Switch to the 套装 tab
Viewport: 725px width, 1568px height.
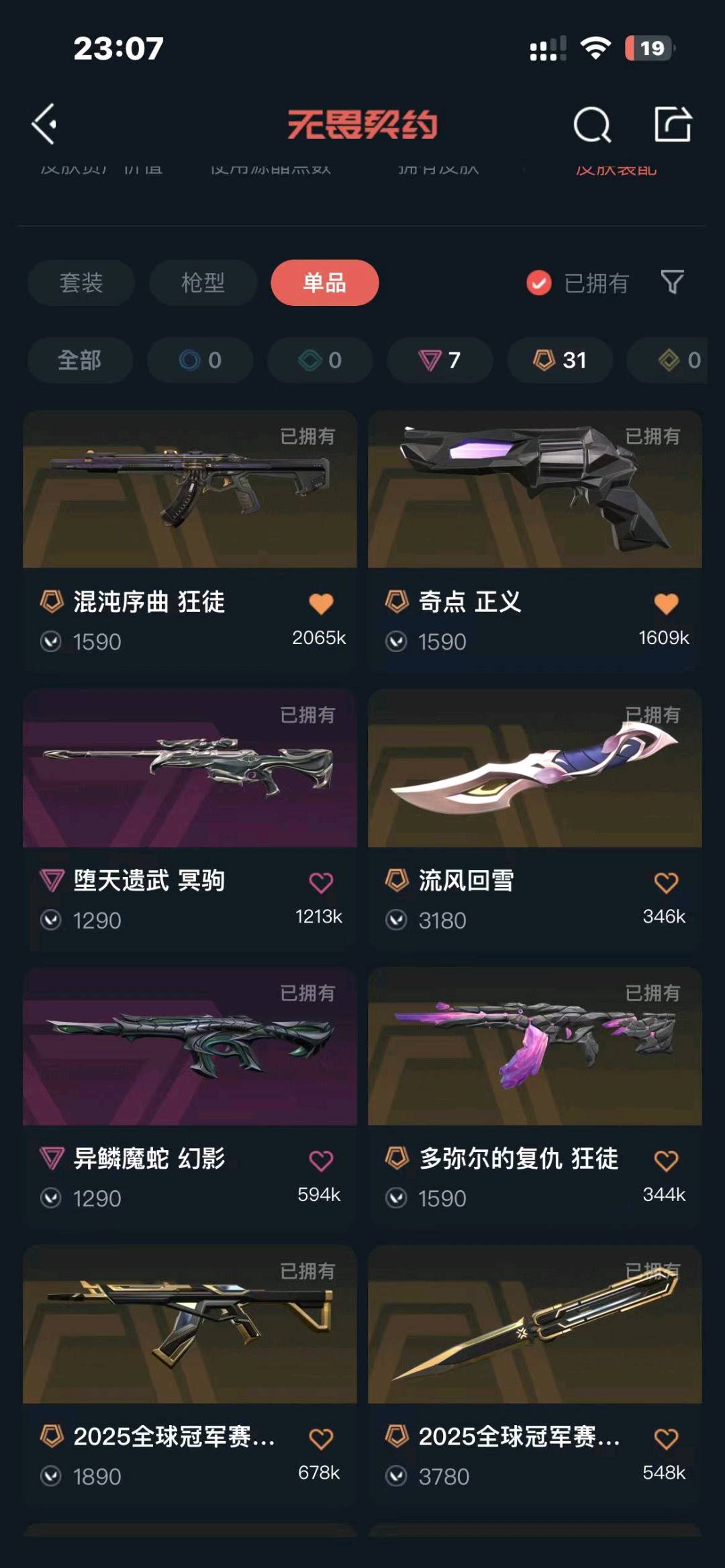click(81, 282)
